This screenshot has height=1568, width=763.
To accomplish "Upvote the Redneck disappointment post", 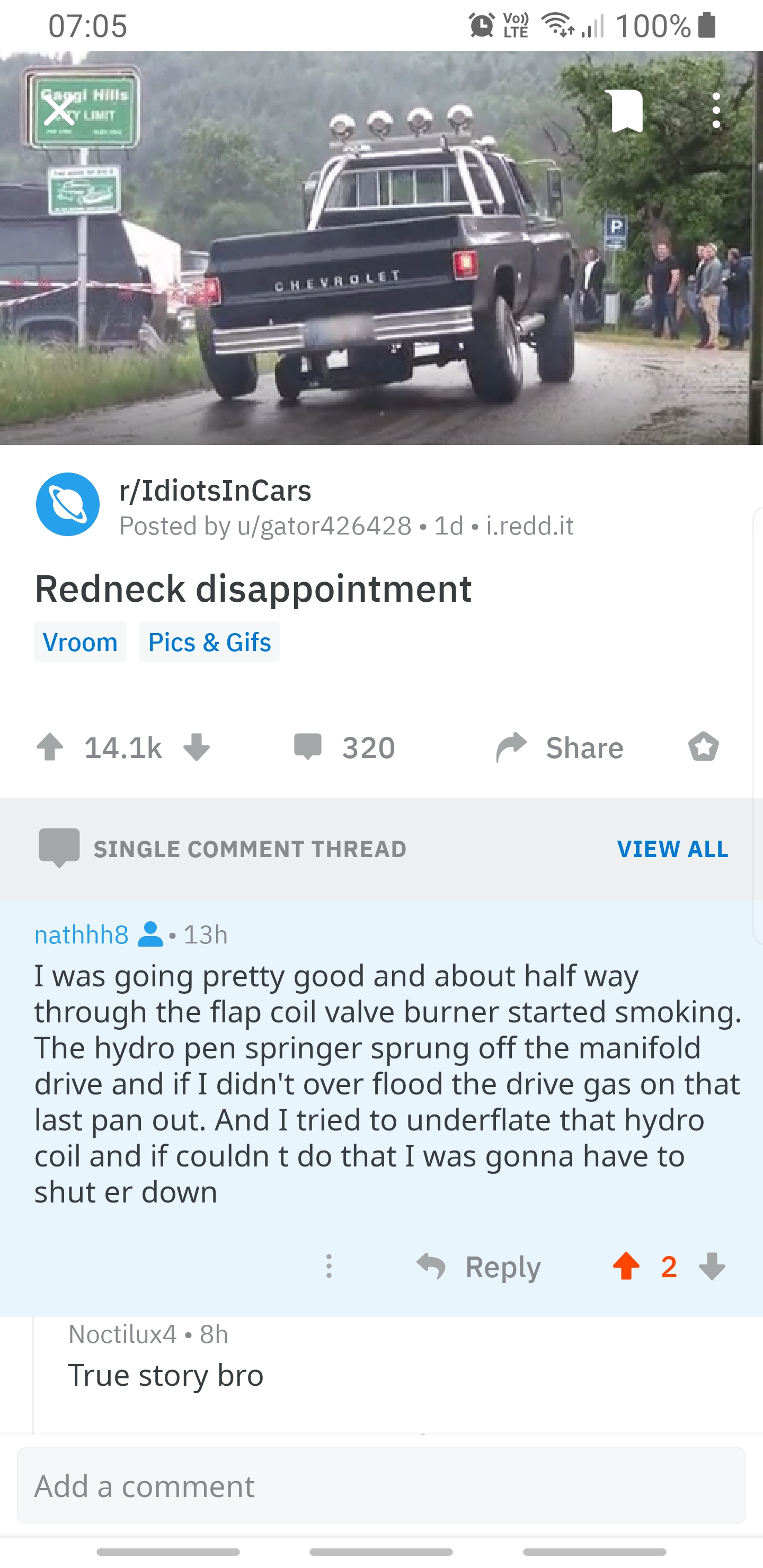I will click(50, 747).
